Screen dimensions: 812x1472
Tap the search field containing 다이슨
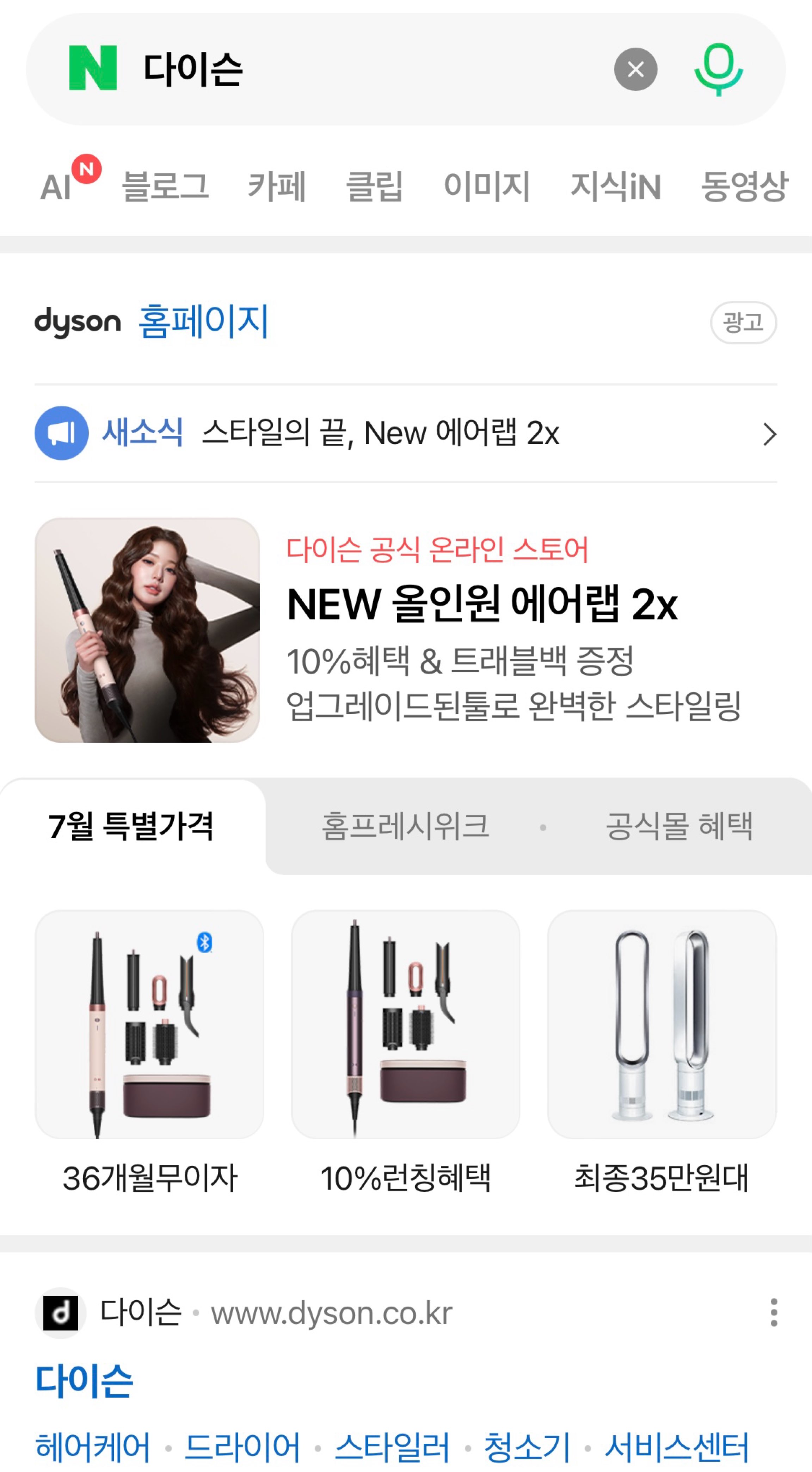(x=366, y=69)
